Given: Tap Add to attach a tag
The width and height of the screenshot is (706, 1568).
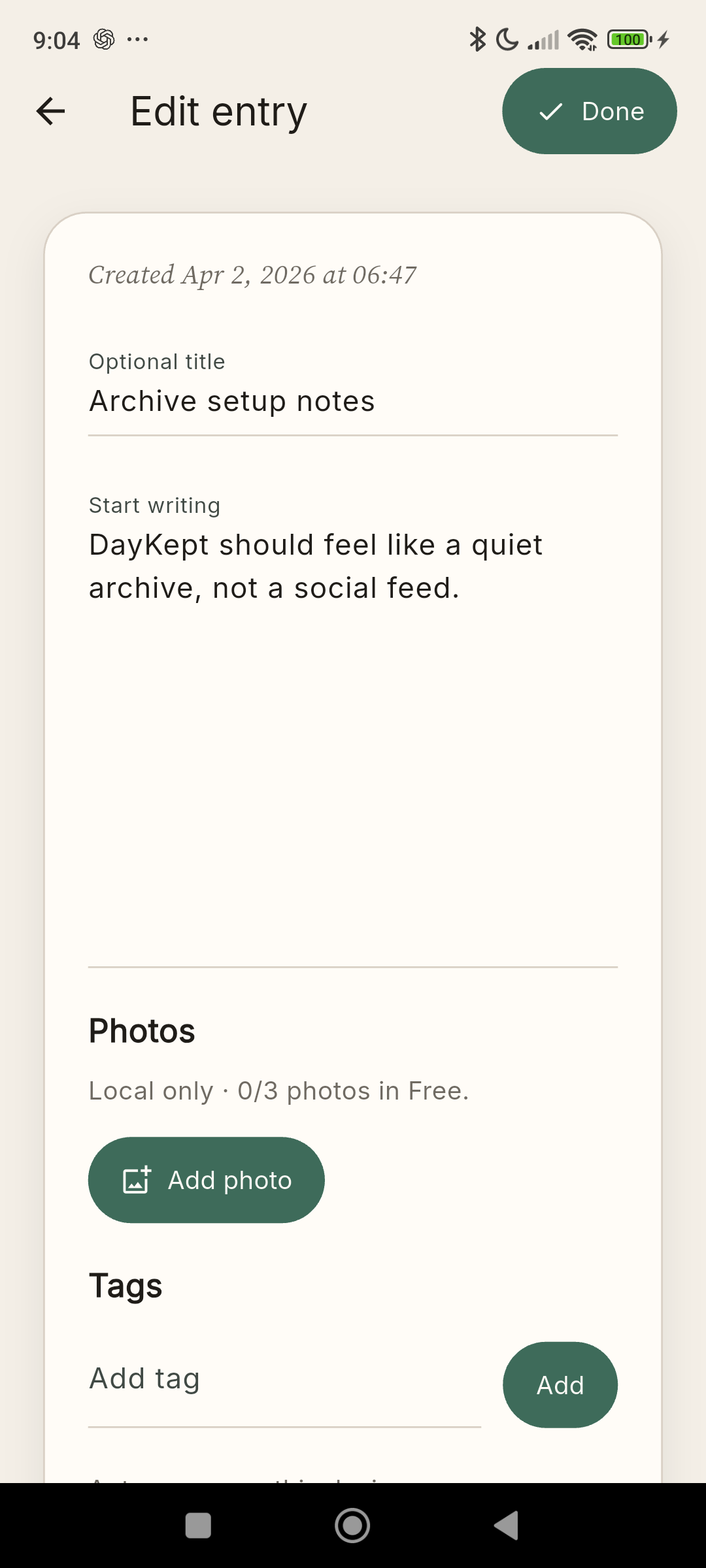Looking at the screenshot, I should coord(560,1384).
